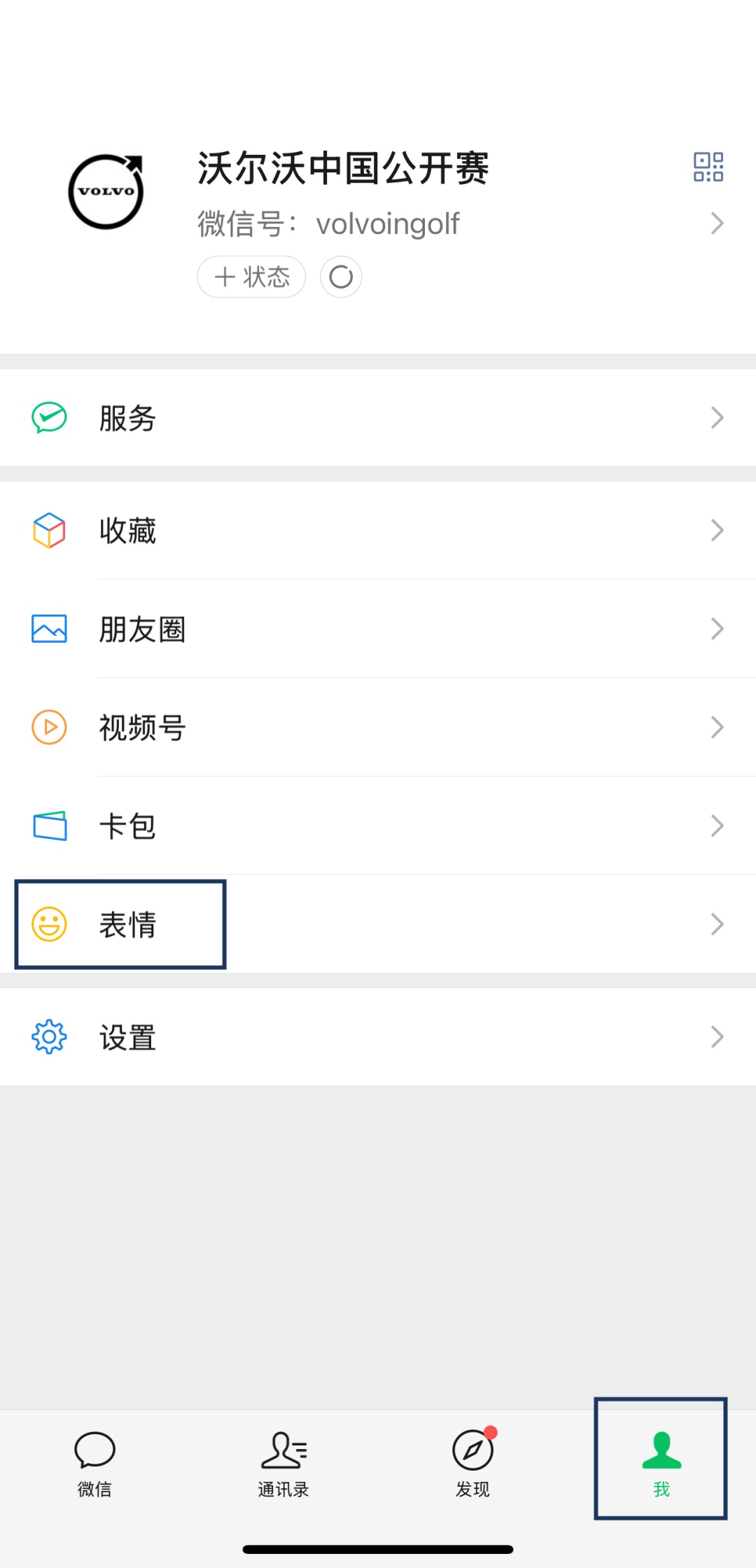Image resolution: width=756 pixels, height=1568 pixels.
Task: Switch to the 发现 discover tab
Action: pyautogui.click(x=472, y=1463)
